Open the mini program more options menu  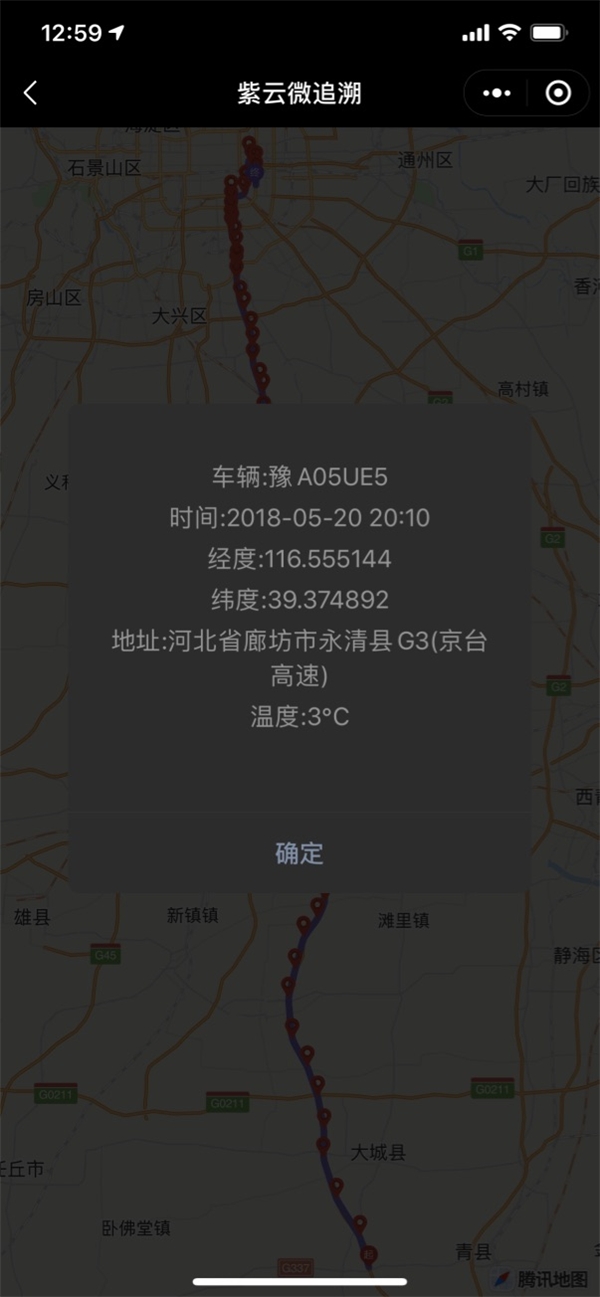pyautogui.click(x=496, y=93)
